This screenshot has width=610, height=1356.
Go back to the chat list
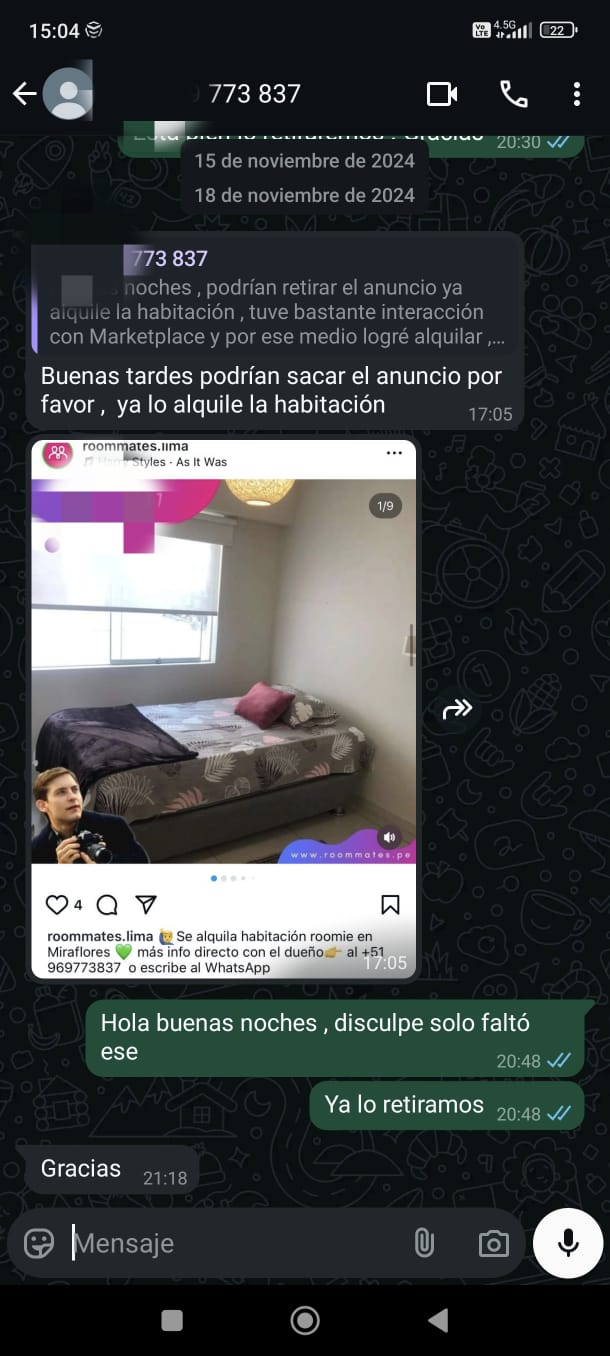[x=24, y=94]
